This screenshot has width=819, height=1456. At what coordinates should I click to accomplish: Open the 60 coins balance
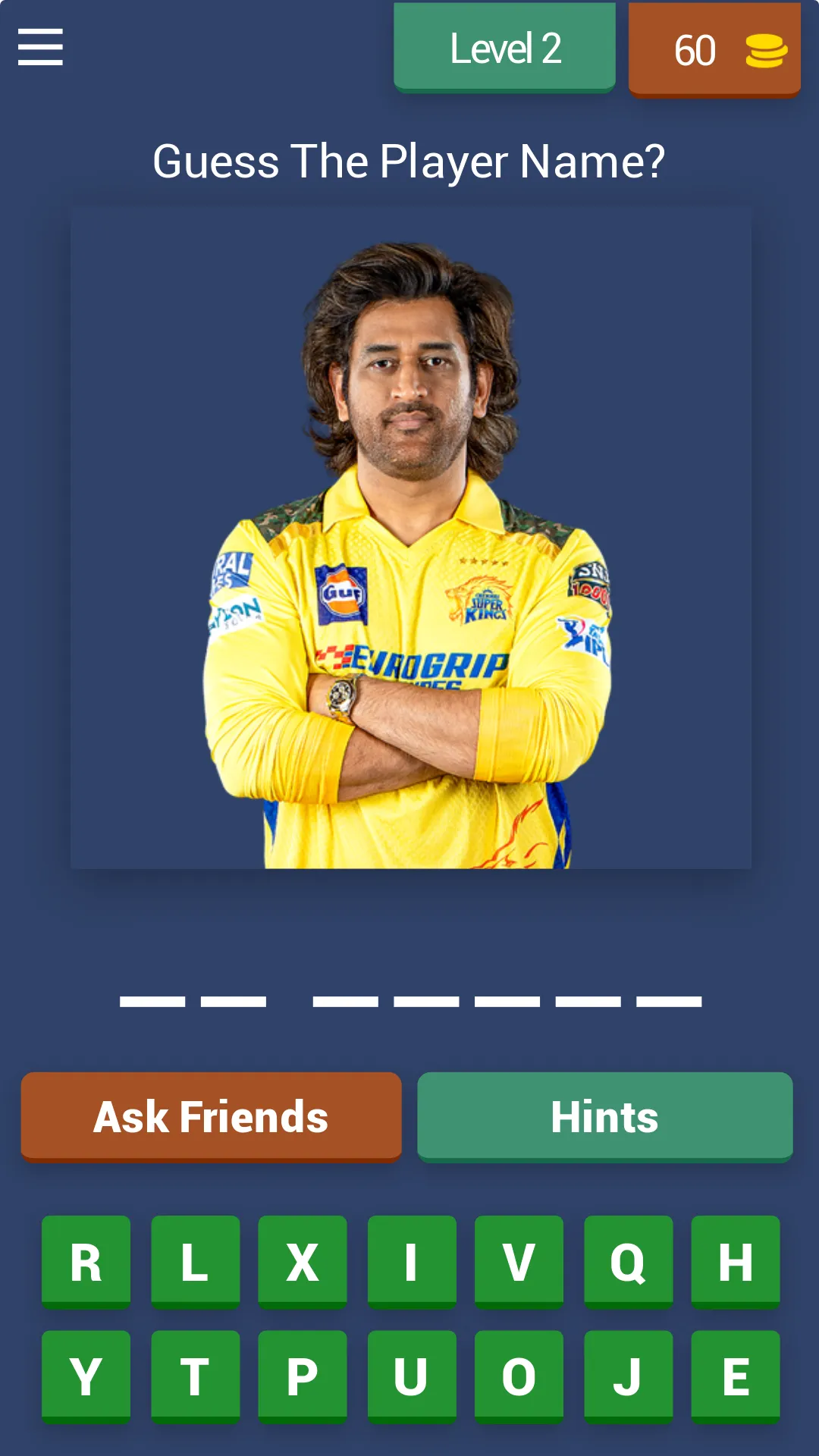tap(714, 50)
